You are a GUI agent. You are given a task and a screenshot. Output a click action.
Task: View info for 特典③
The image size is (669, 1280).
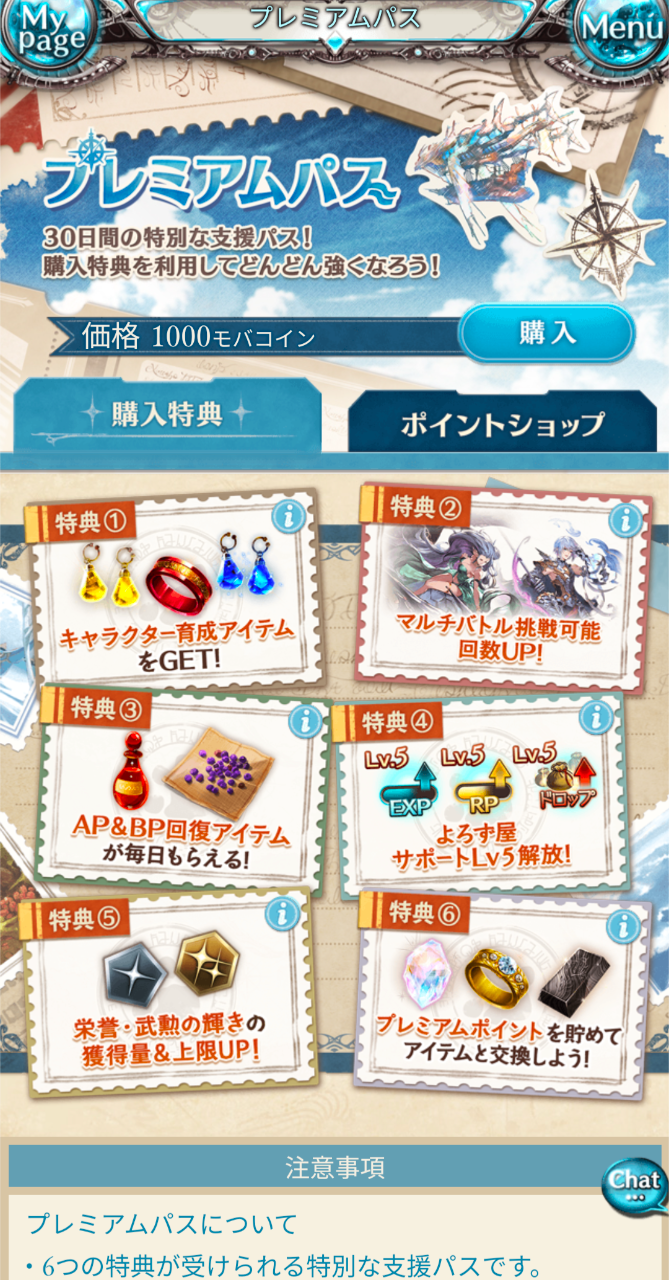coord(304,720)
